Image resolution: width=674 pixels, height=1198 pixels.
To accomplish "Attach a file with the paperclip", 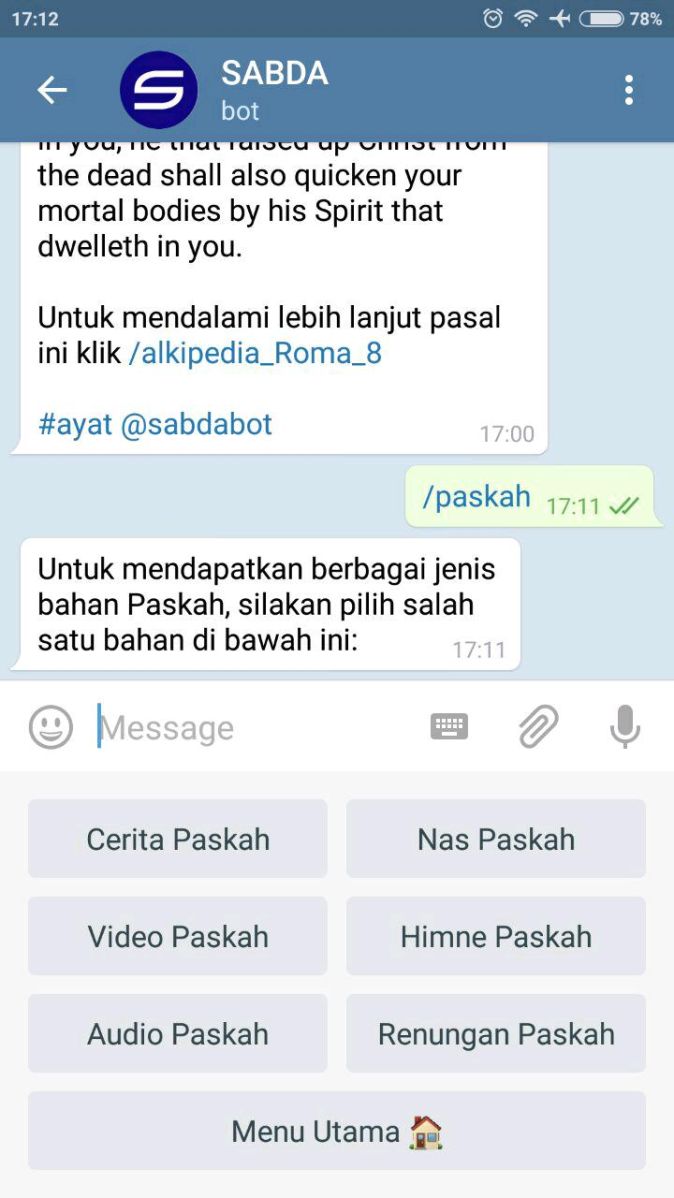I will pyautogui.click(x=538, y=727).
